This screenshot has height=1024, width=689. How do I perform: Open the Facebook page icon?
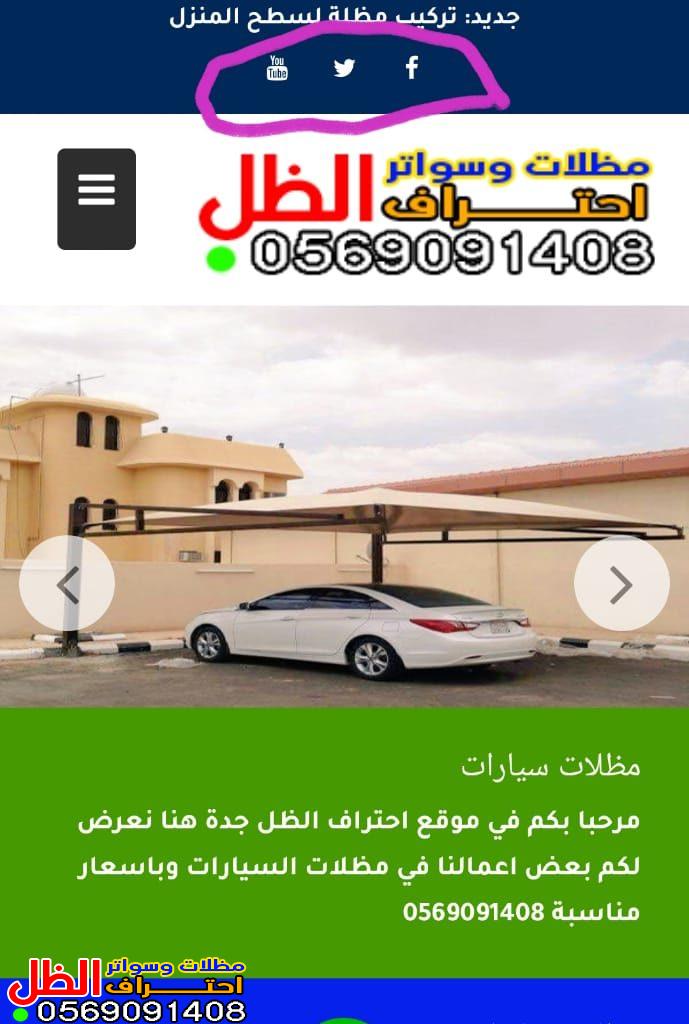click(x=411, y=68)
